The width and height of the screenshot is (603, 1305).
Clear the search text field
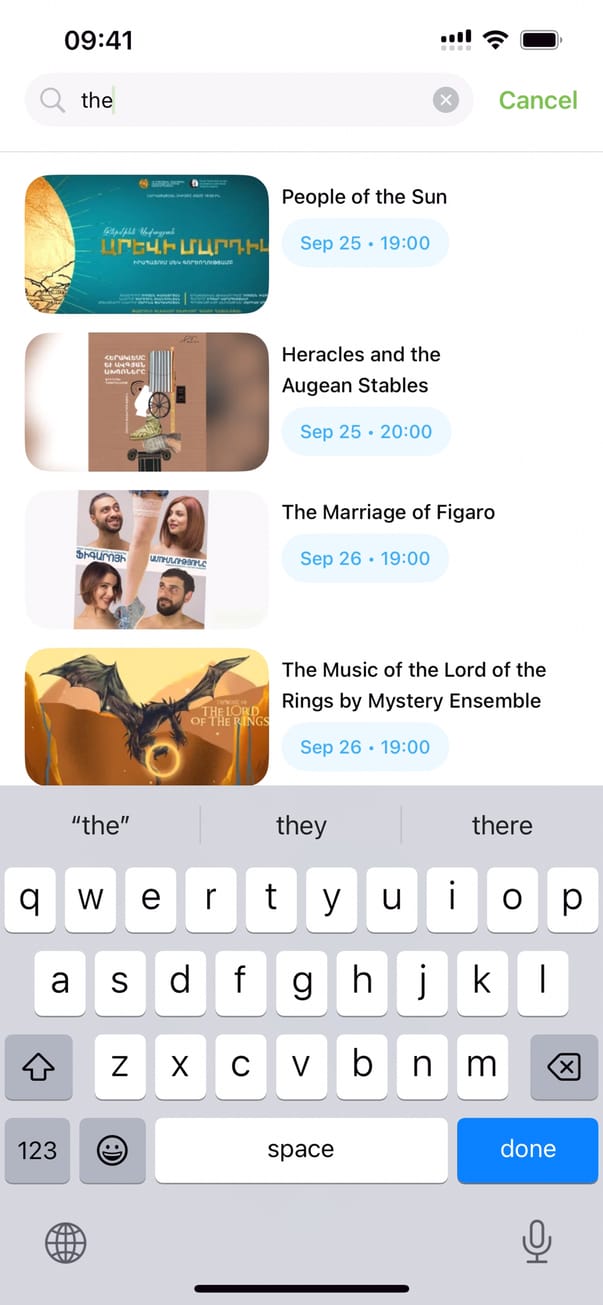click(x=446, y=100)
